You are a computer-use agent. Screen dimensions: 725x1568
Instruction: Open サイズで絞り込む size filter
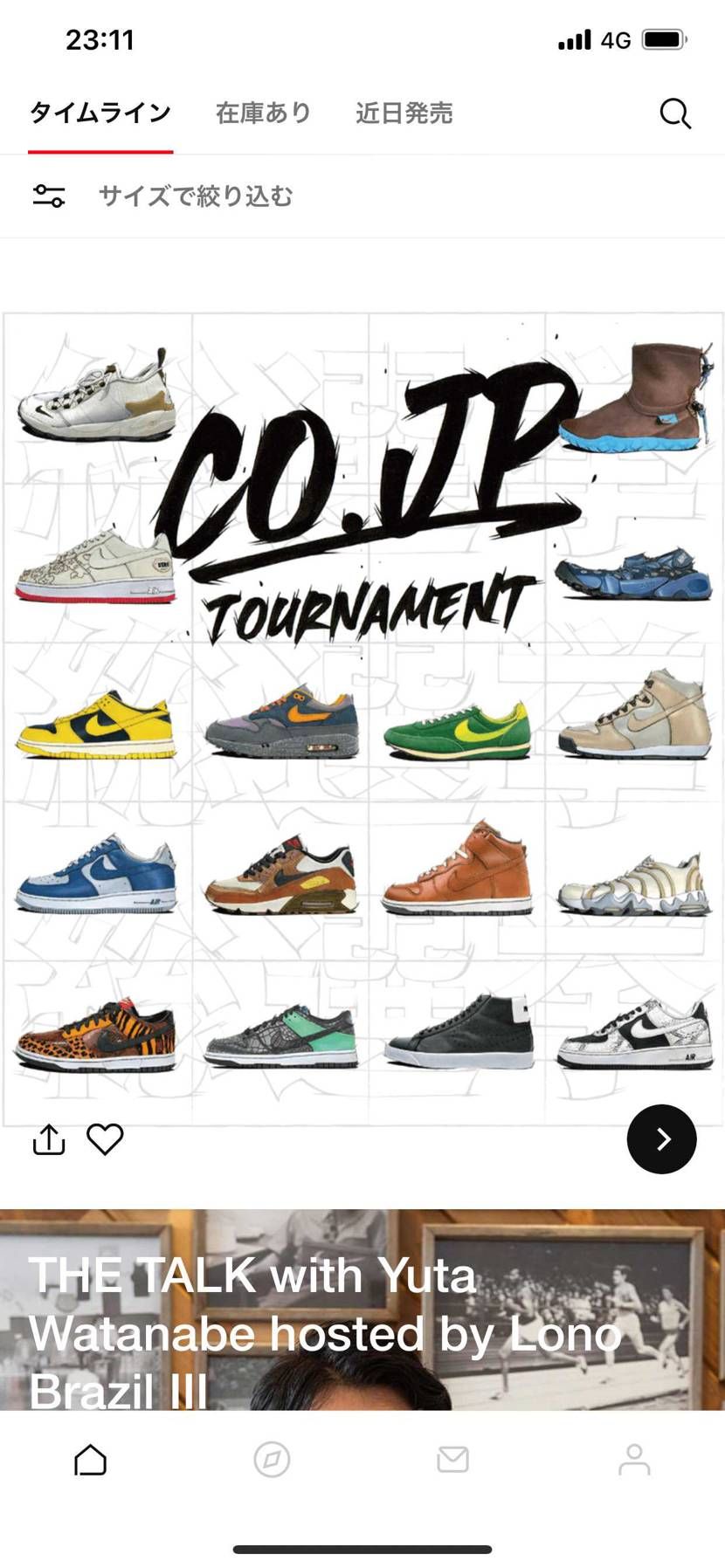point(195,196)
